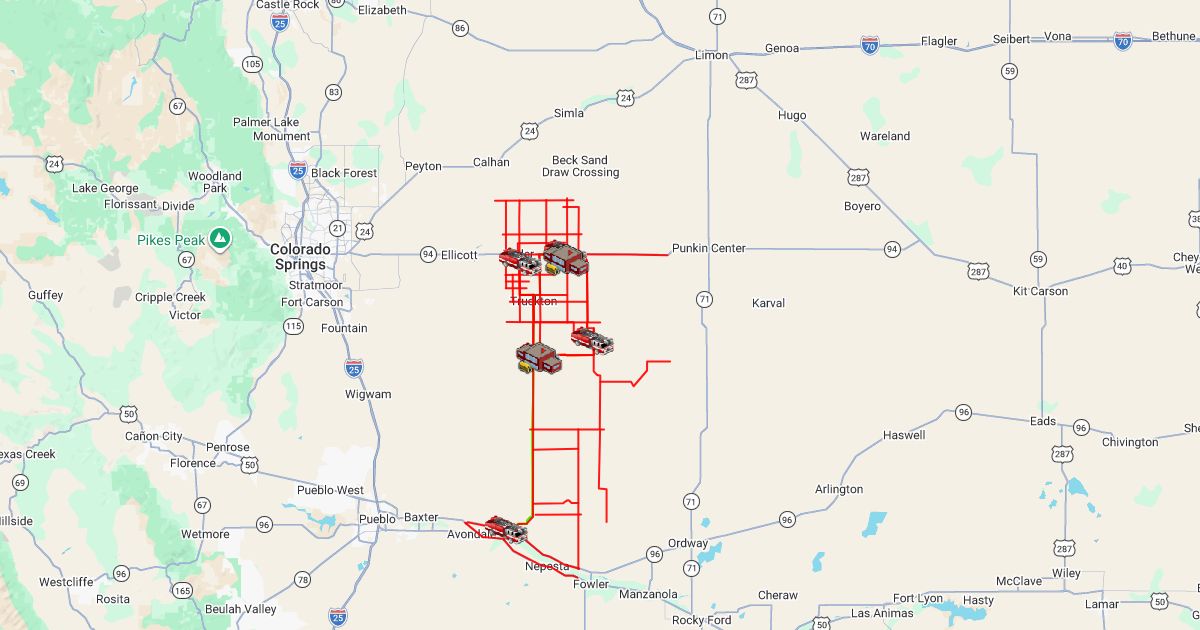Tap the fire truck marker beside Ellicott
The image size is (1200, 630).
tap(519, 261)
